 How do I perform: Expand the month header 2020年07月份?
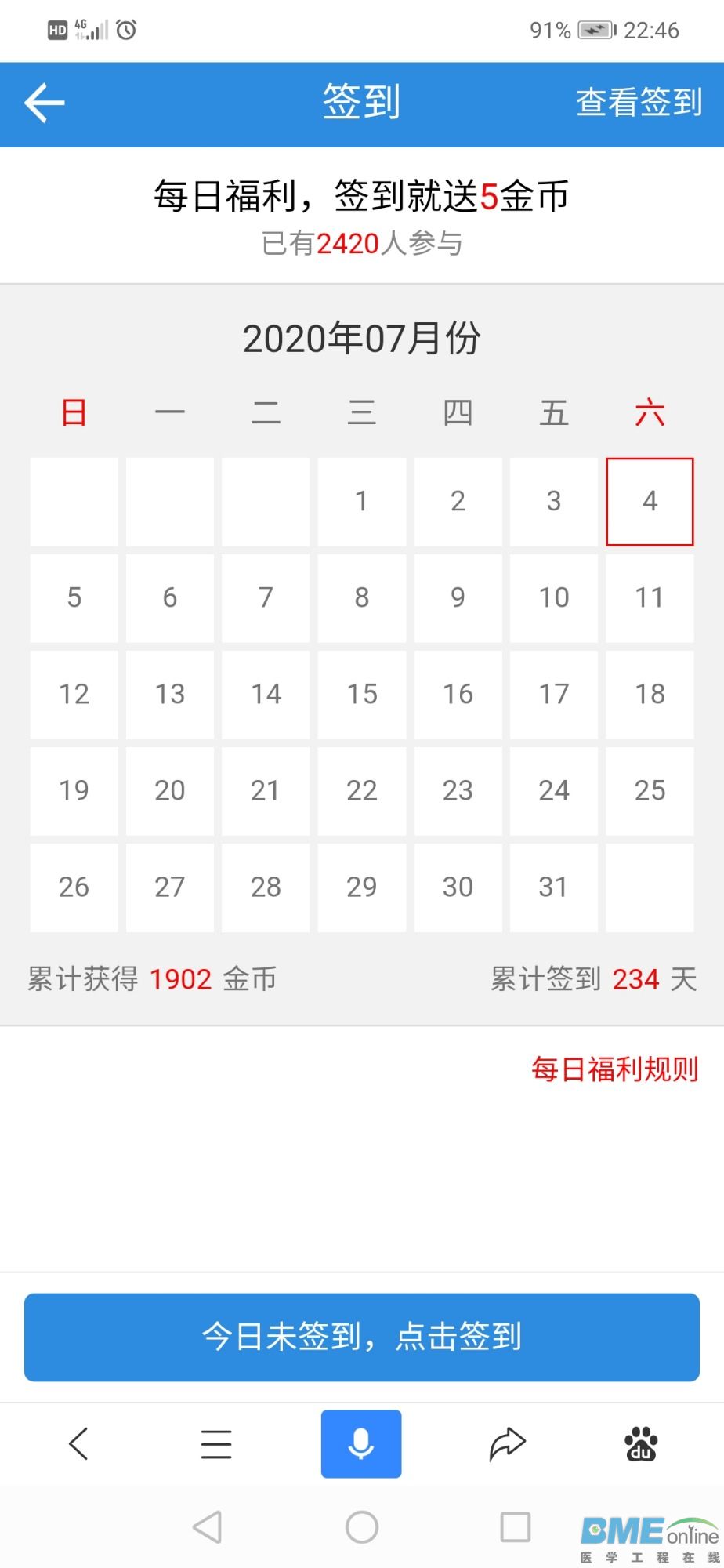click(361, 338)
